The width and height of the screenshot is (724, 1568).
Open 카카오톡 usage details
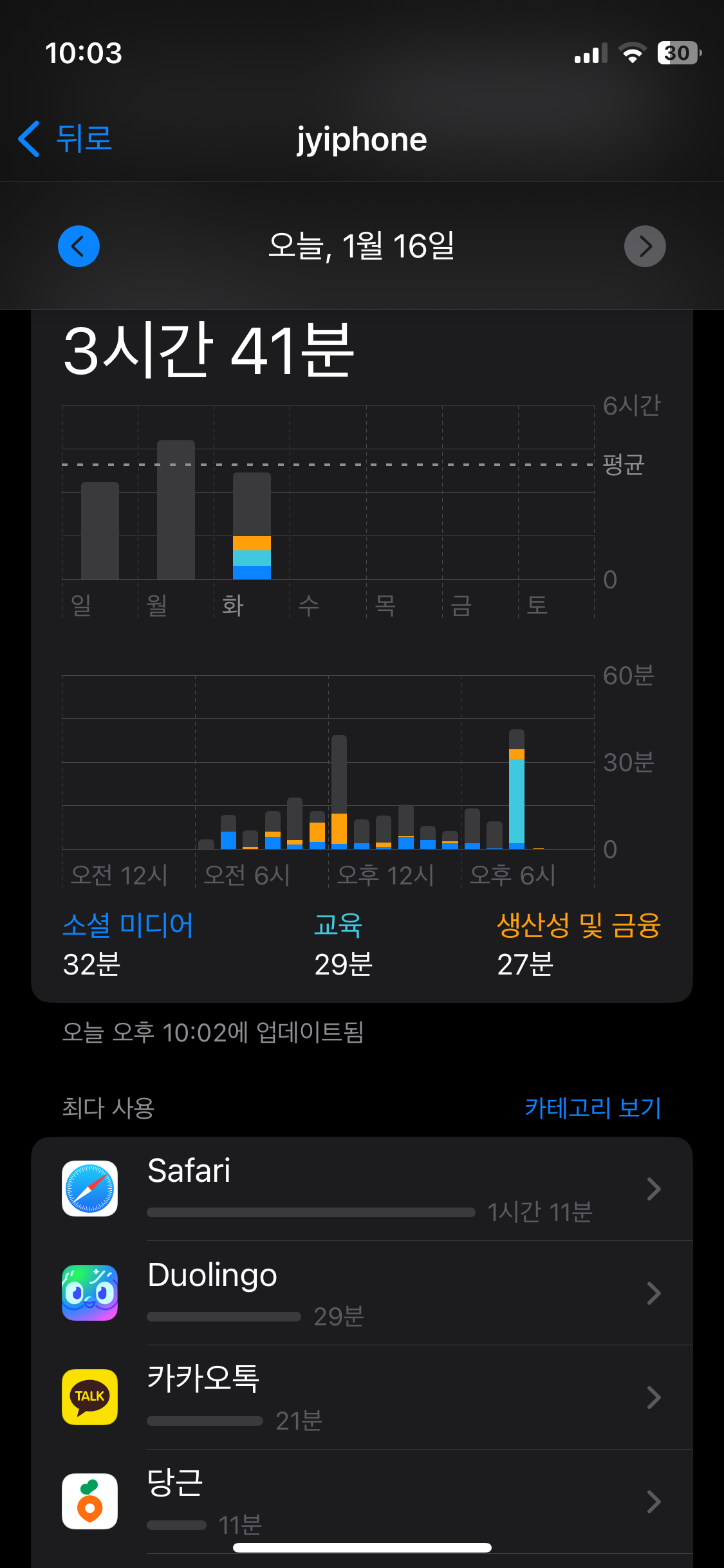pyautogui.click(x=362, y=1397)
